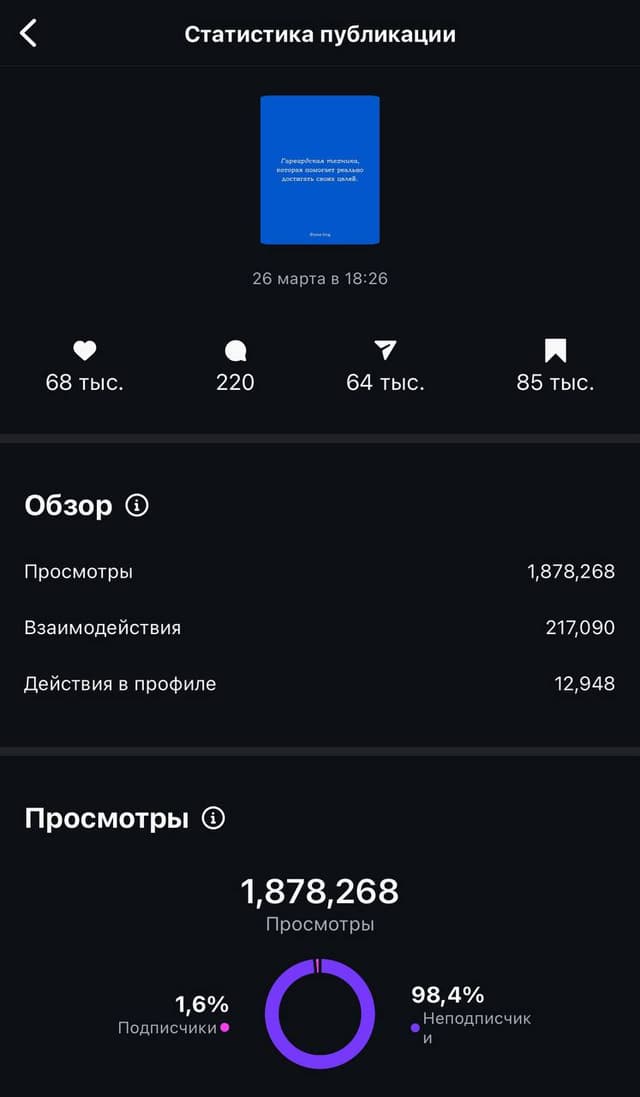640x1097 pixels.
Task: Open the blue post thumbnail
Action: (320, 170)
